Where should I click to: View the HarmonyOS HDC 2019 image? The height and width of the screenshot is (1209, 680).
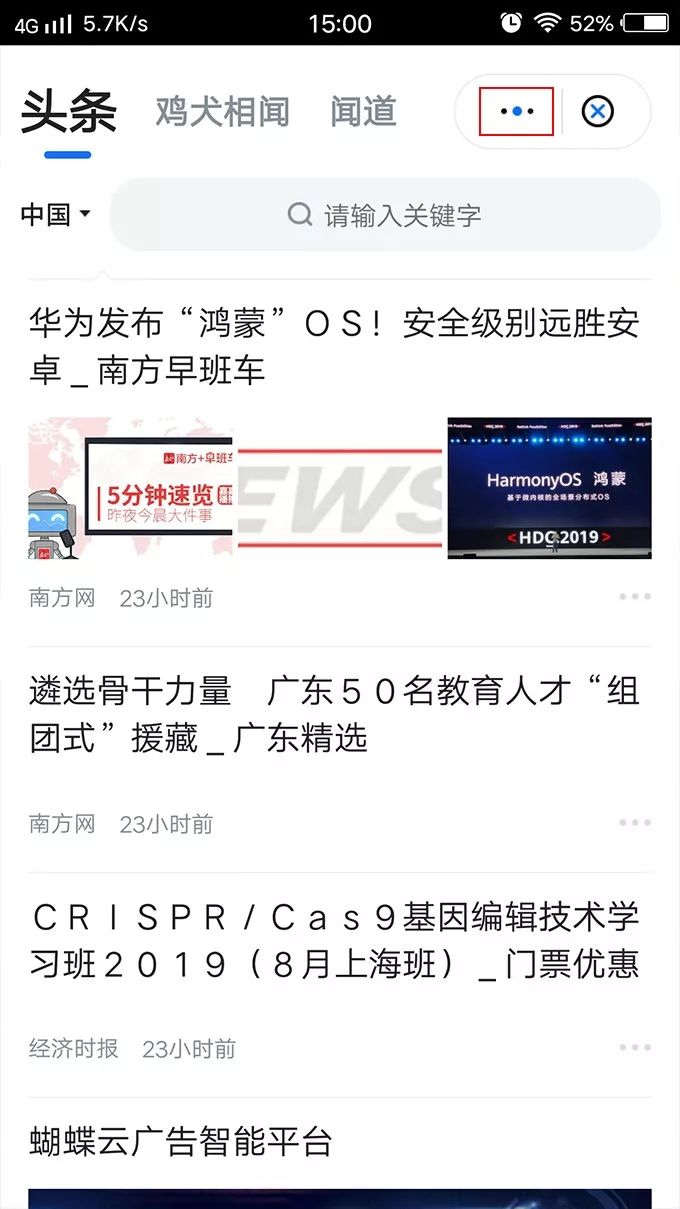(x=549, y=487)
